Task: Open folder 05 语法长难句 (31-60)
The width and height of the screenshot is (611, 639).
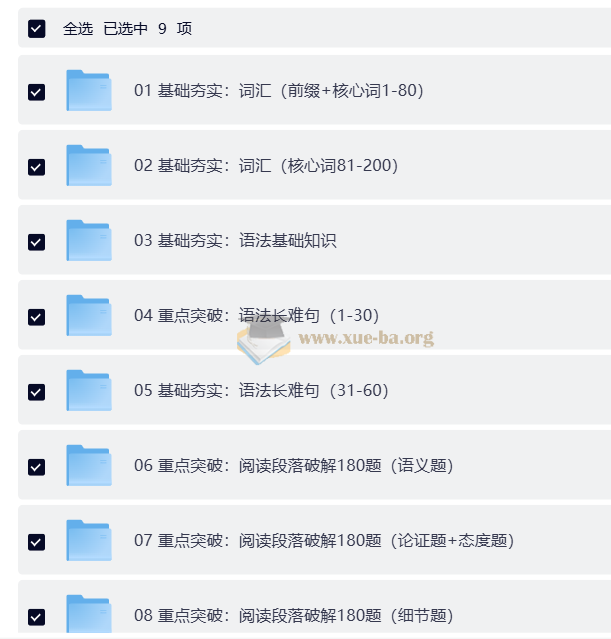Action: tap(261, 391)
